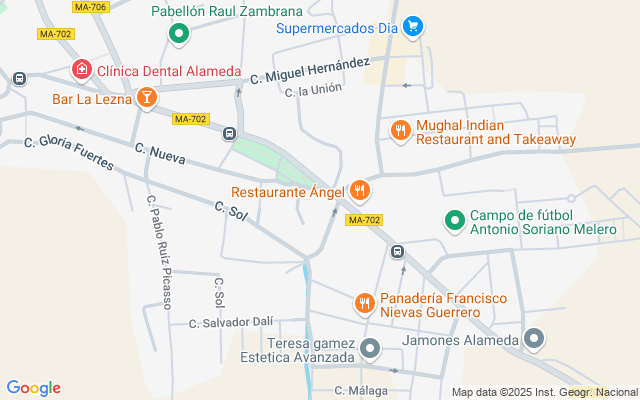Tap the Clínica Dental Alameda marker
640x400 pixels.
81,71
